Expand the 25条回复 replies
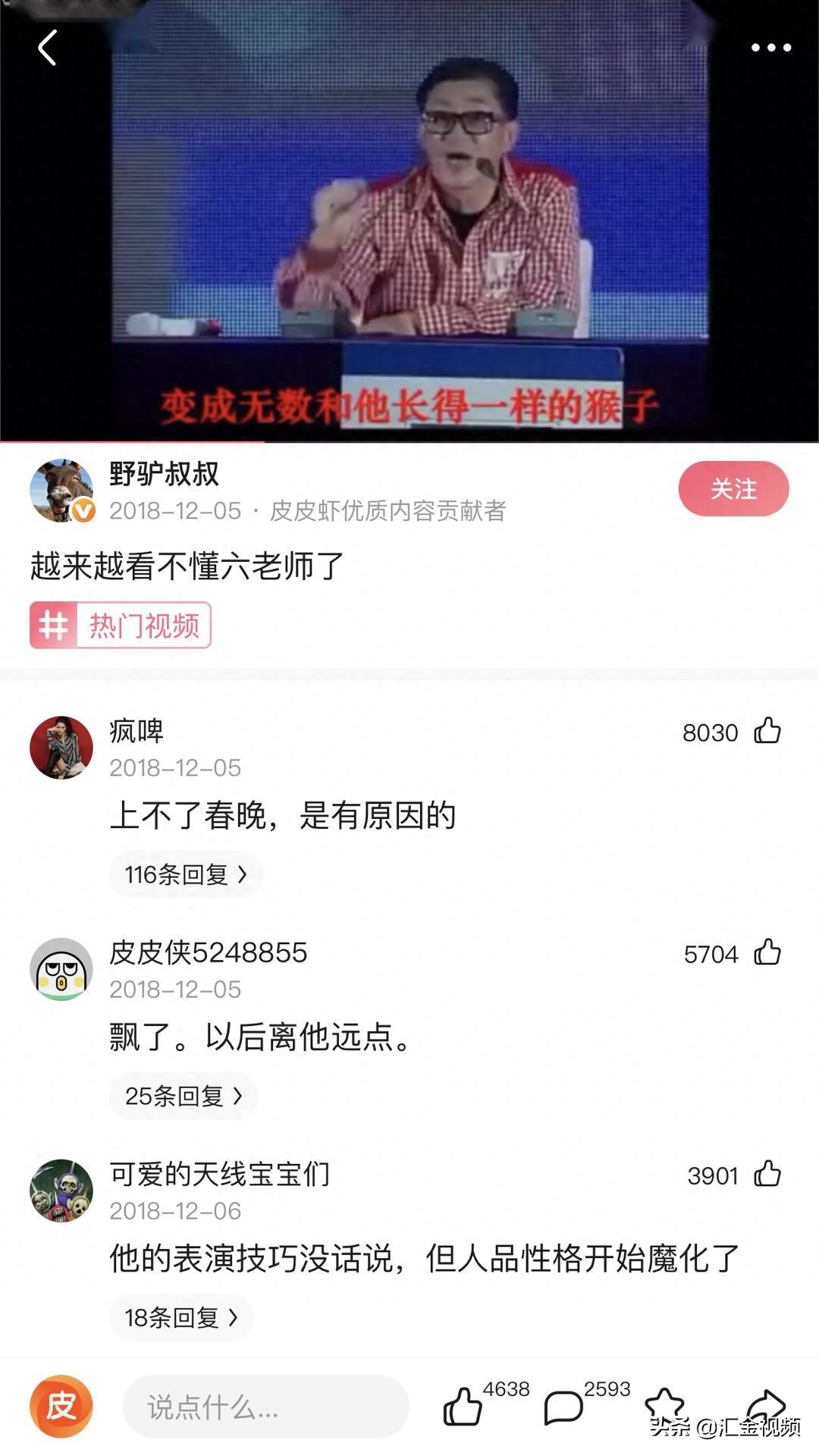 (x=184, y=1096)
